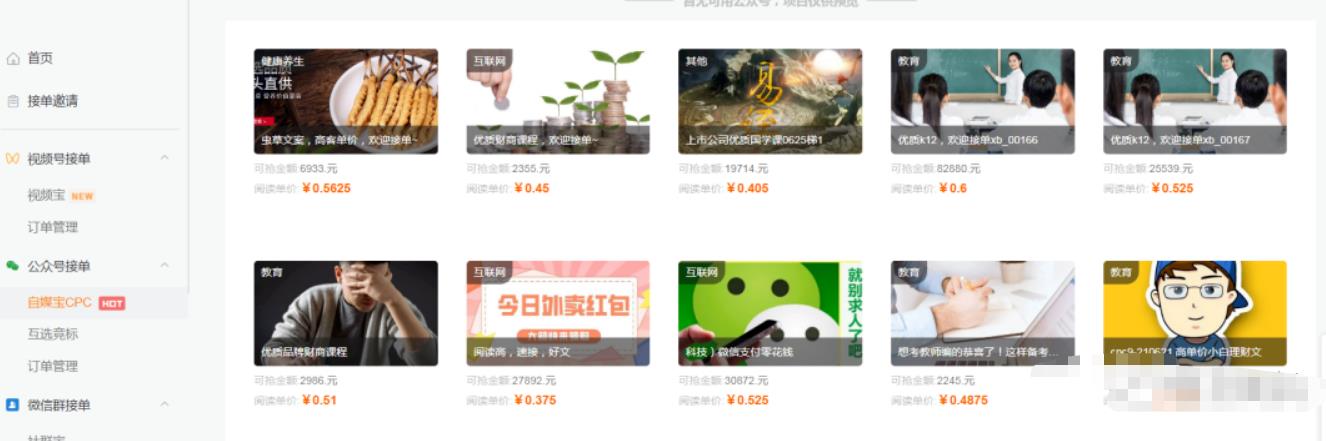
Task: Open the 想考教师编 教育 card
Action: coord(982,313)
